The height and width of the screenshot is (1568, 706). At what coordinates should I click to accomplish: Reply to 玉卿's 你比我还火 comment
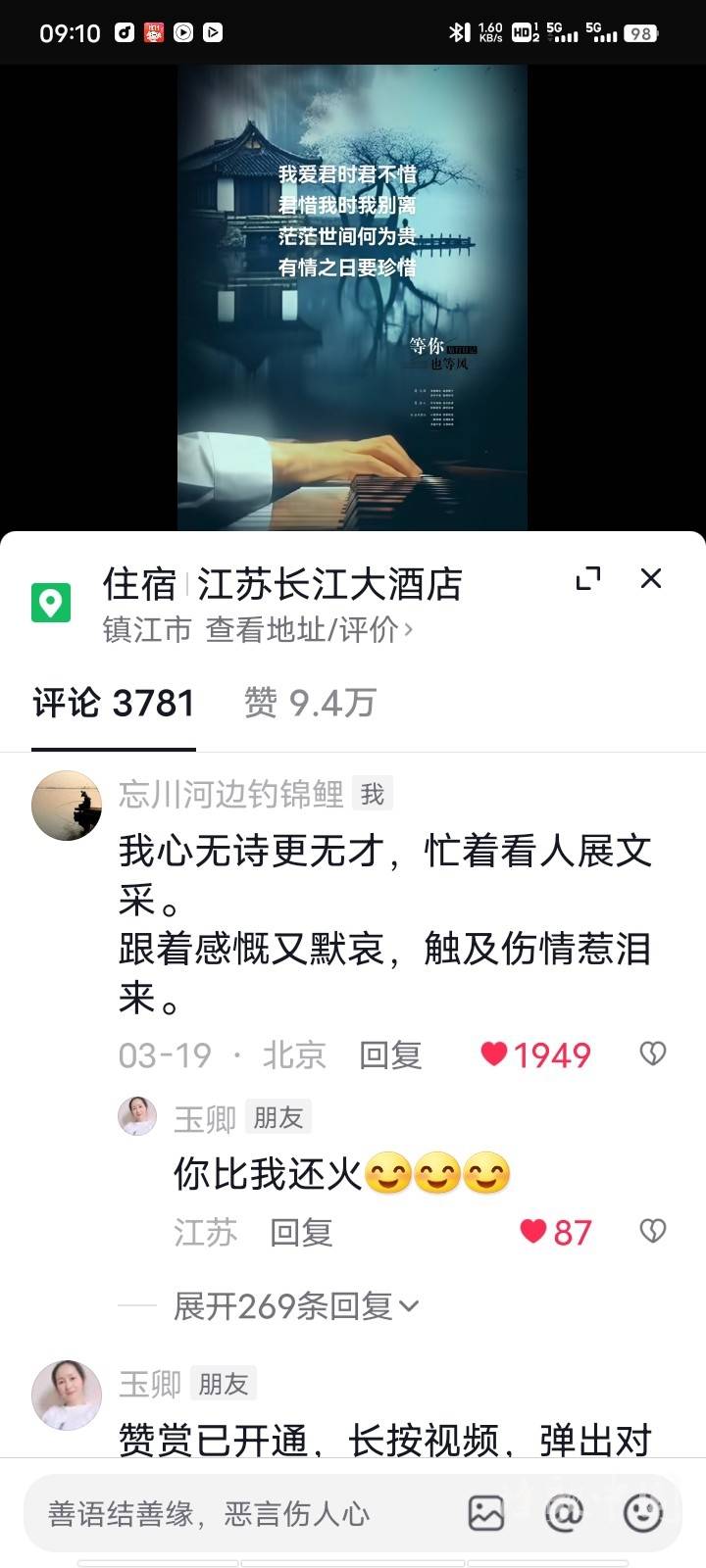click(x=301, y=1232)
